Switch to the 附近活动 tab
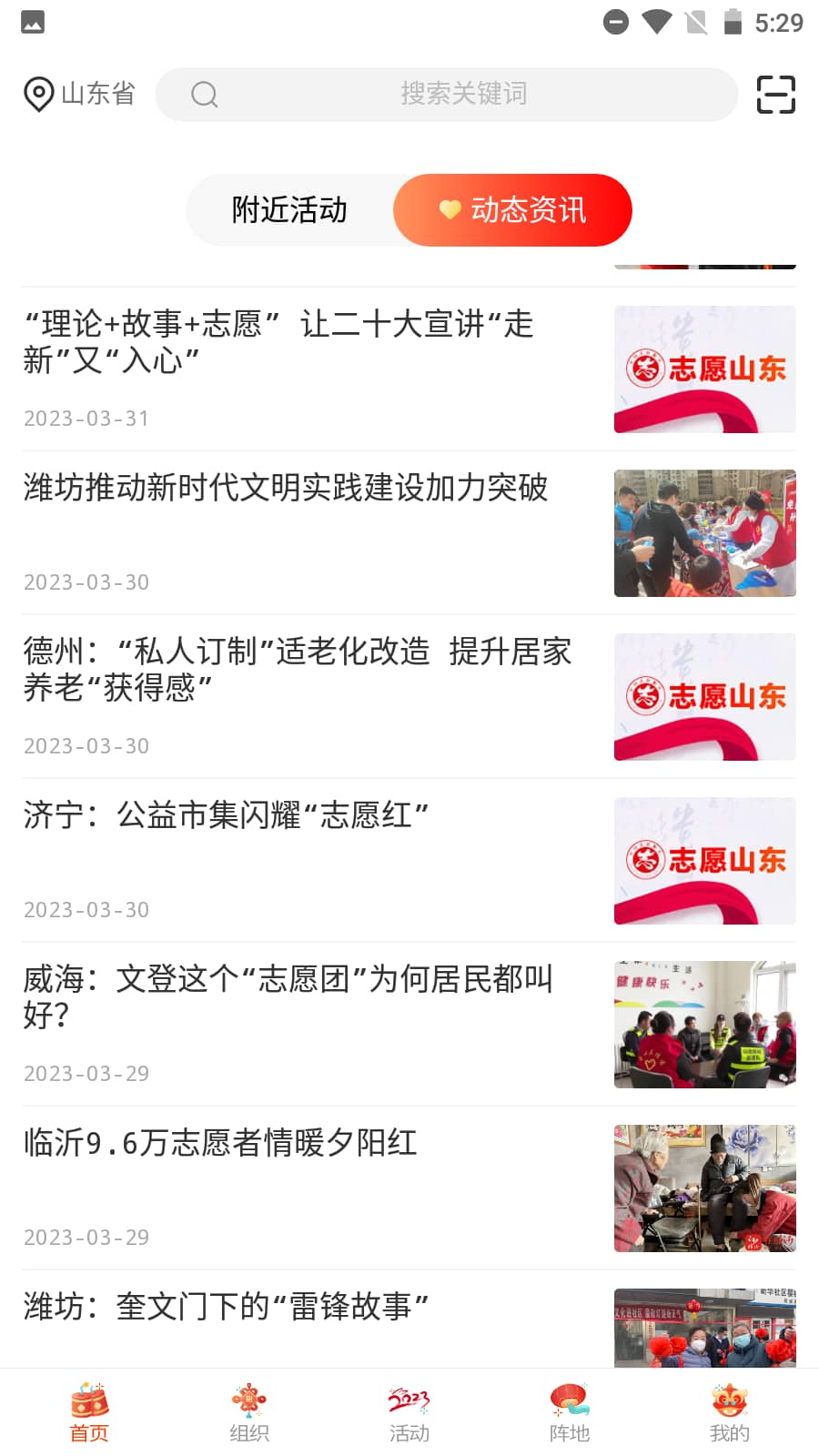Viewport: 819px width, 1456px height. 289,210
